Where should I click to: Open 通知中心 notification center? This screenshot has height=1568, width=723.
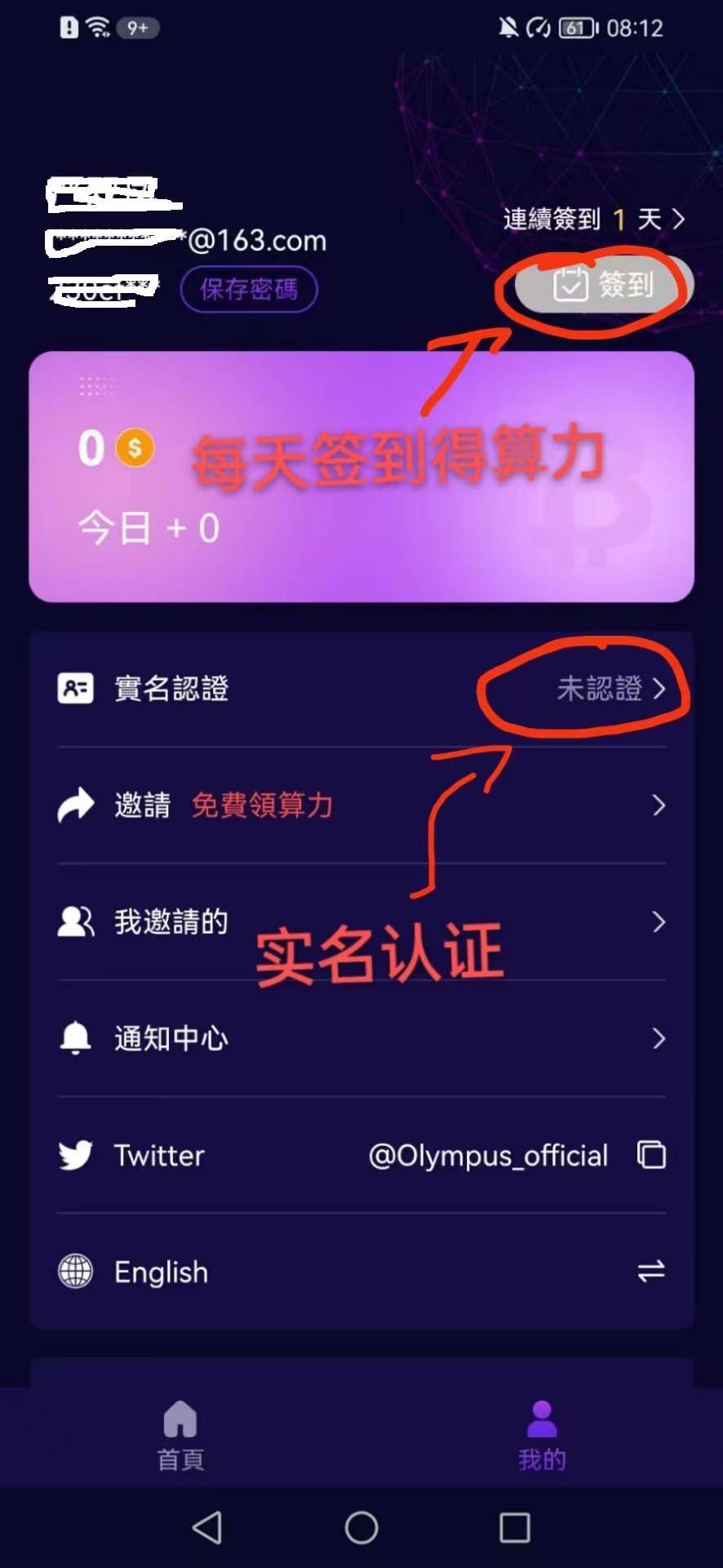point(361,1038)
